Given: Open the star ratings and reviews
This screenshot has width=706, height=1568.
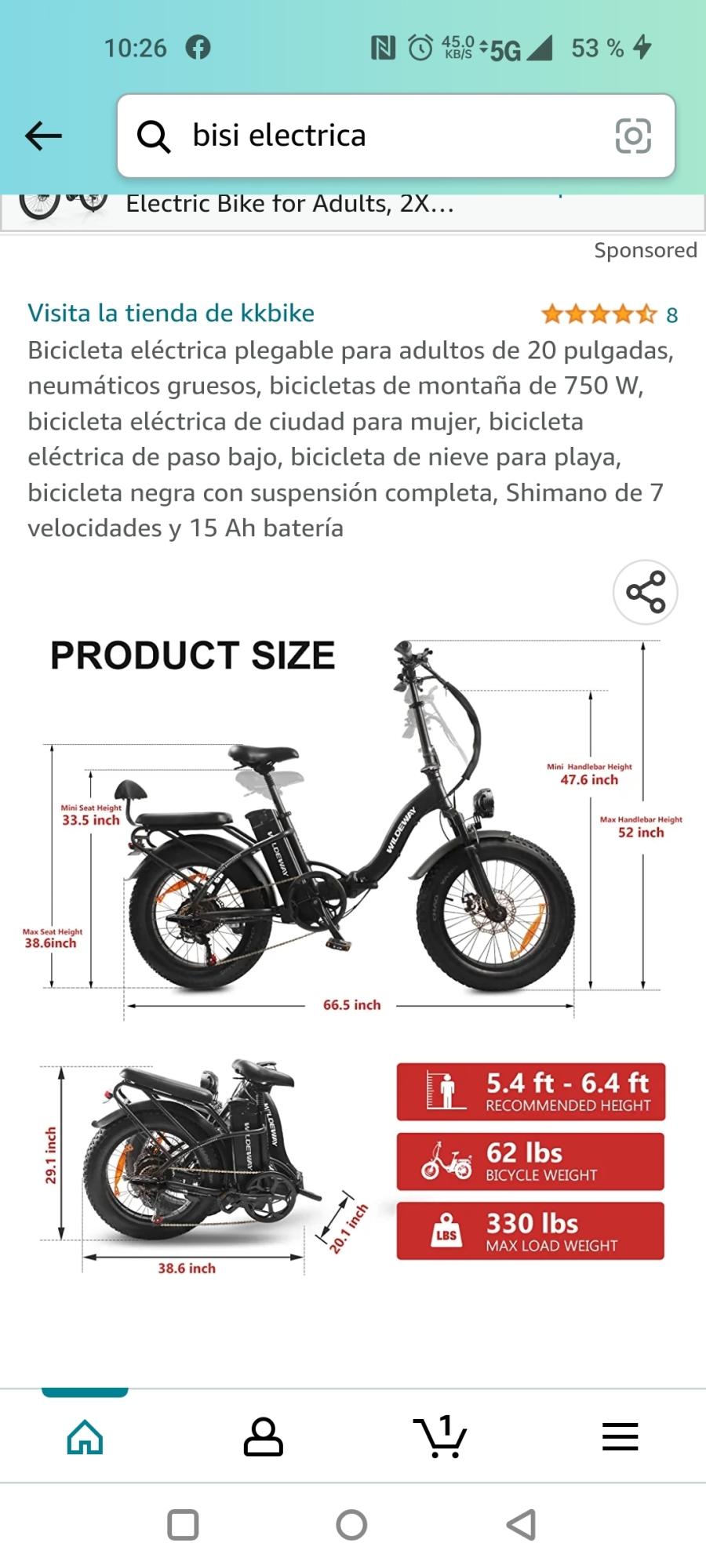Looking at the screenshot, I should coord(608,314).
